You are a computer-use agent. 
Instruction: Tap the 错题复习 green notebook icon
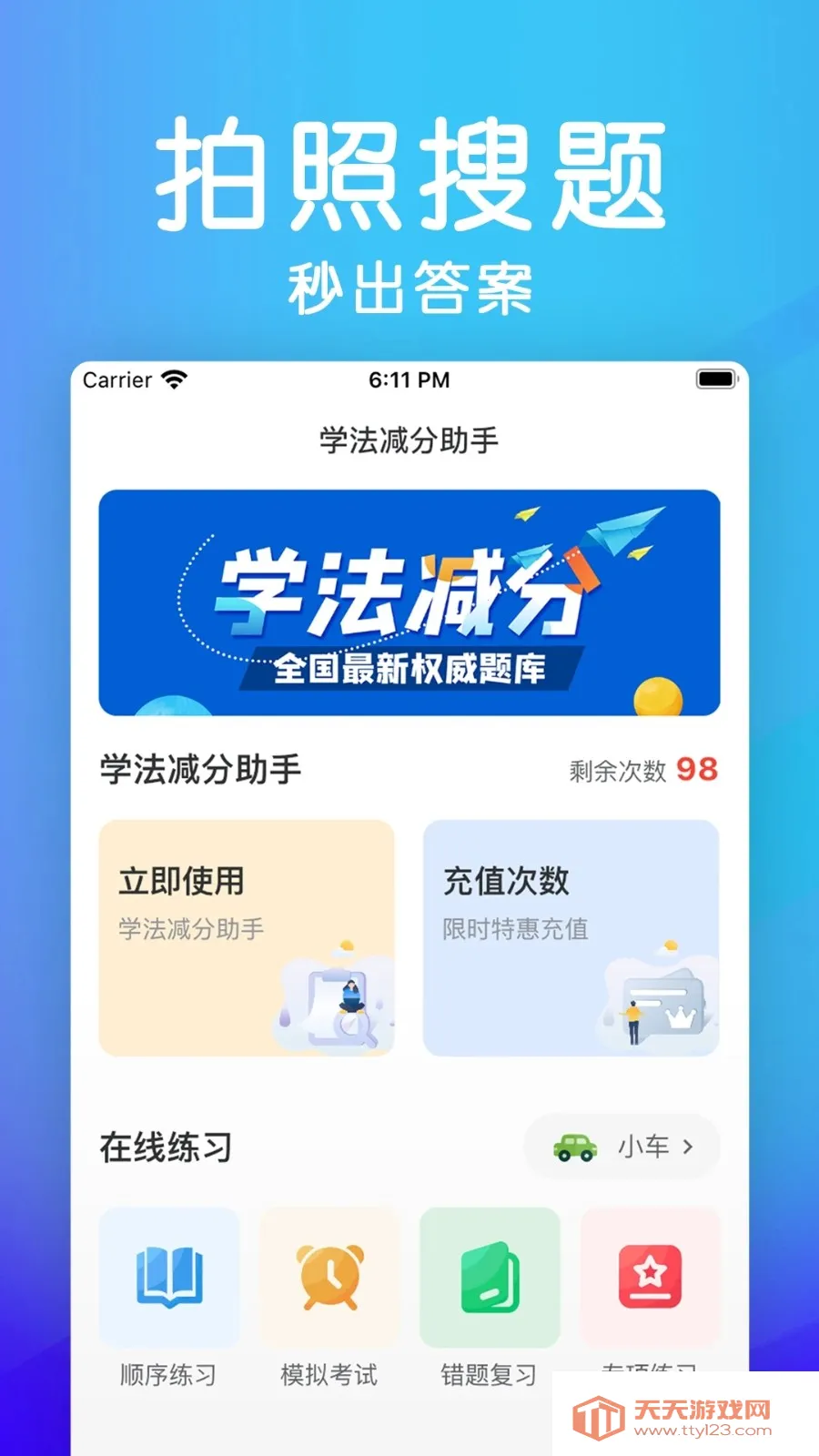tap(489, 1279)
